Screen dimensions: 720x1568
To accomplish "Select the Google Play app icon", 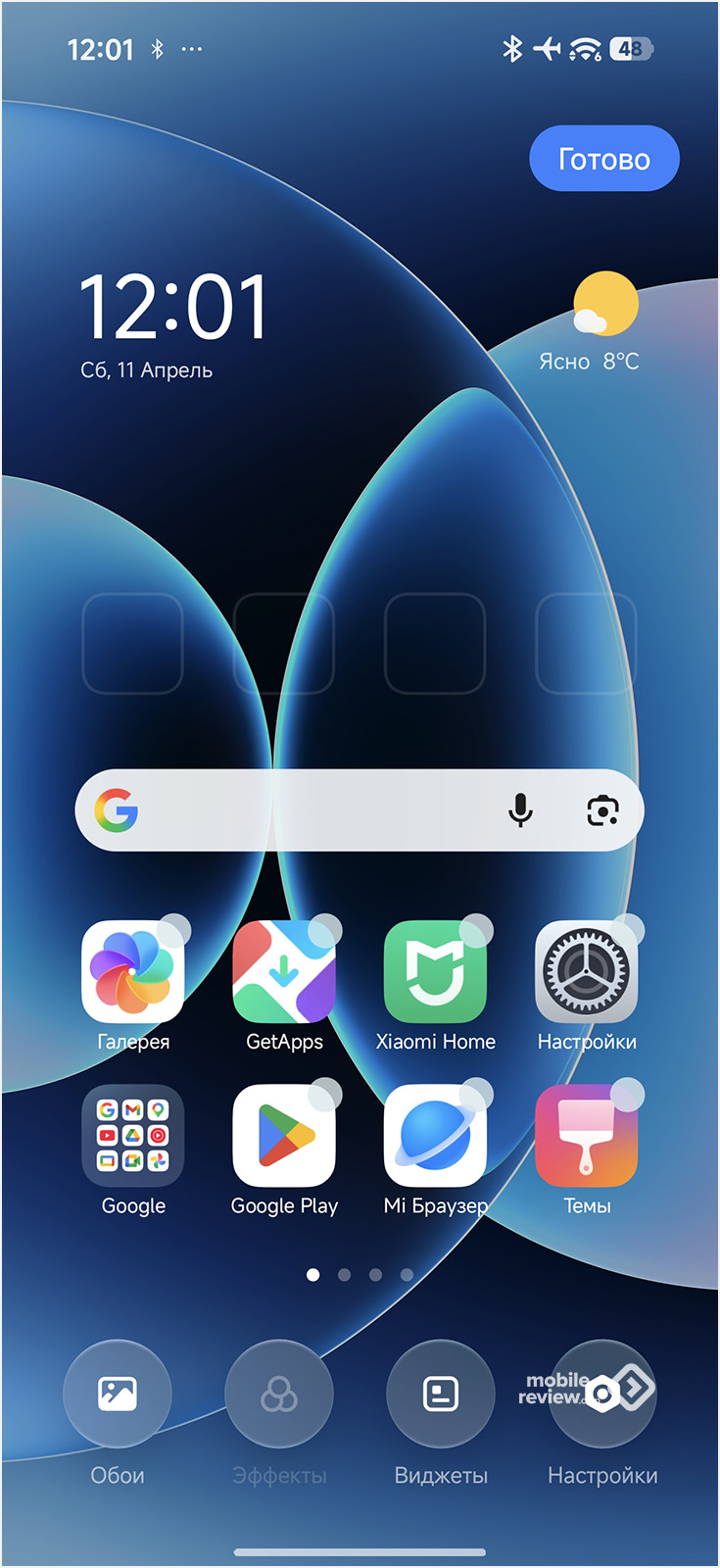I will click(284, 1136).
